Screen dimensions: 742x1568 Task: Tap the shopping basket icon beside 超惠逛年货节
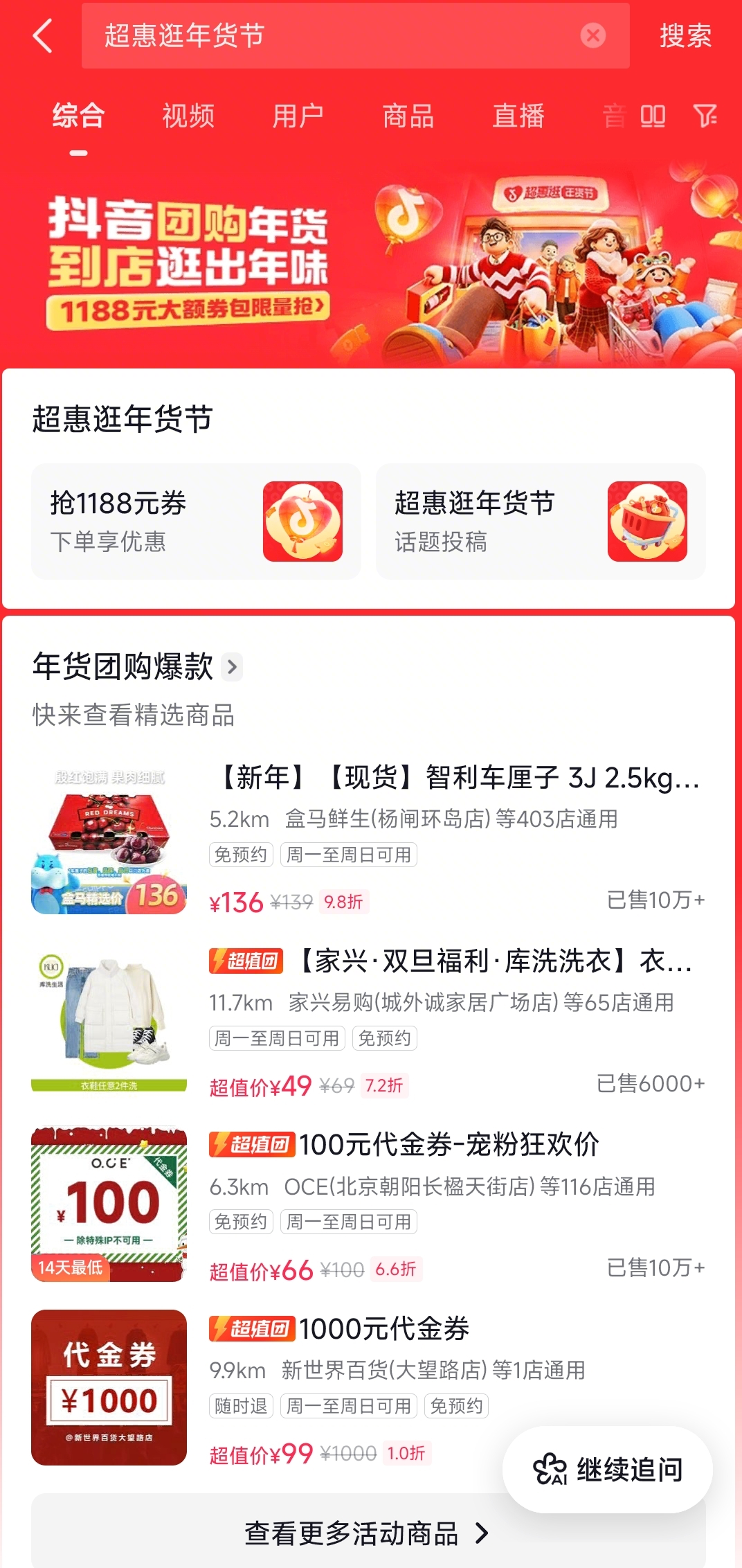pyautogui.click(x=649, y=522)
